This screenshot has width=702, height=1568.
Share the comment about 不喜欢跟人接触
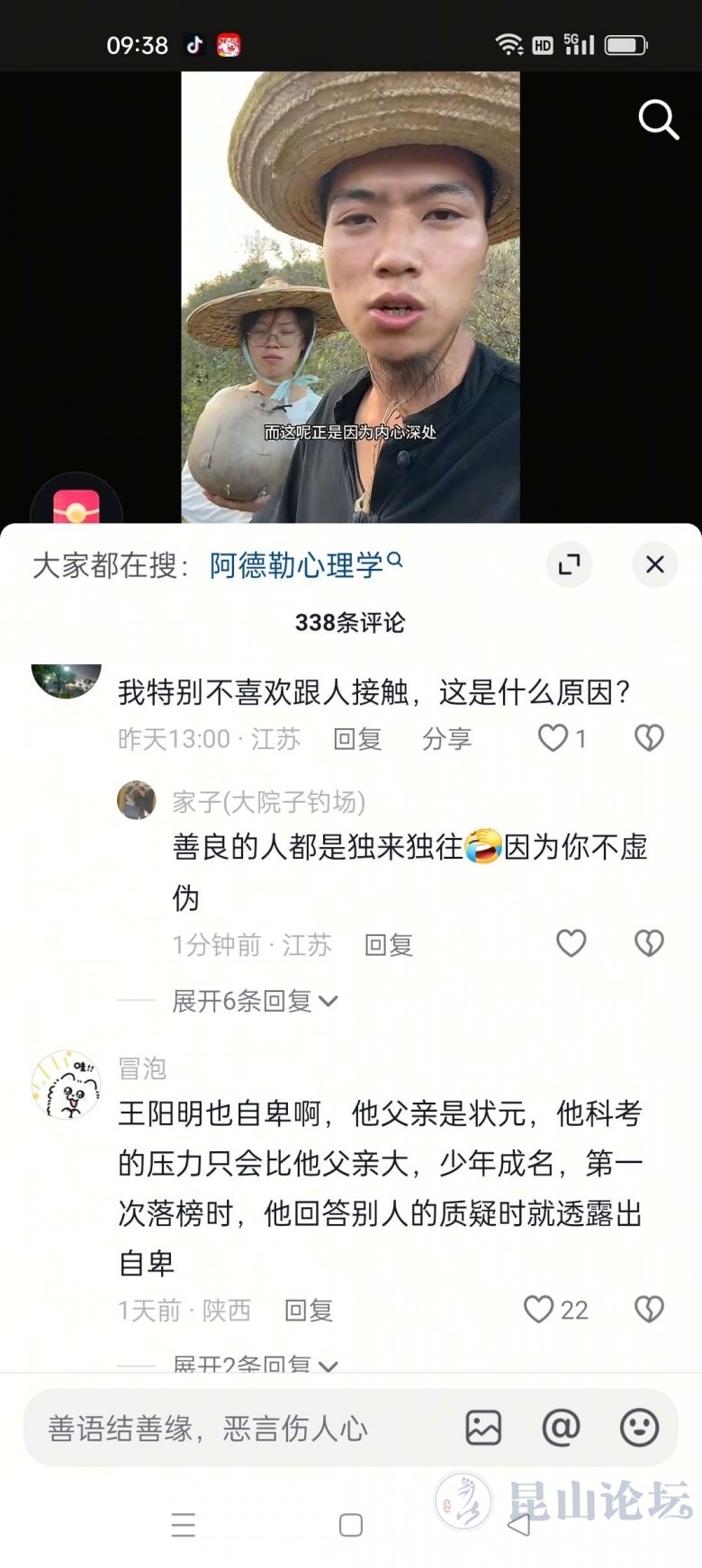coord(446,739)
